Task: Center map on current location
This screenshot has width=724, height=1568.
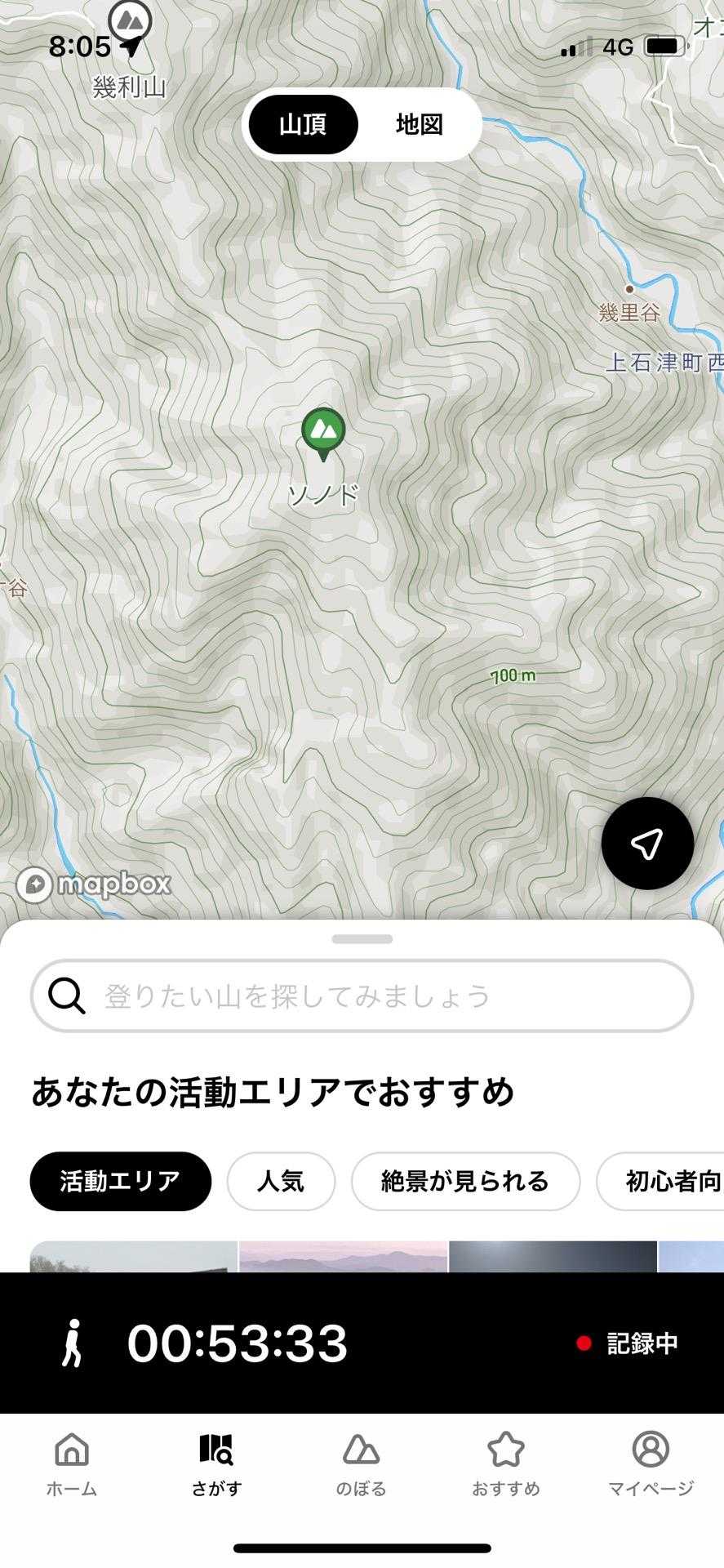Action: point(647,844)
